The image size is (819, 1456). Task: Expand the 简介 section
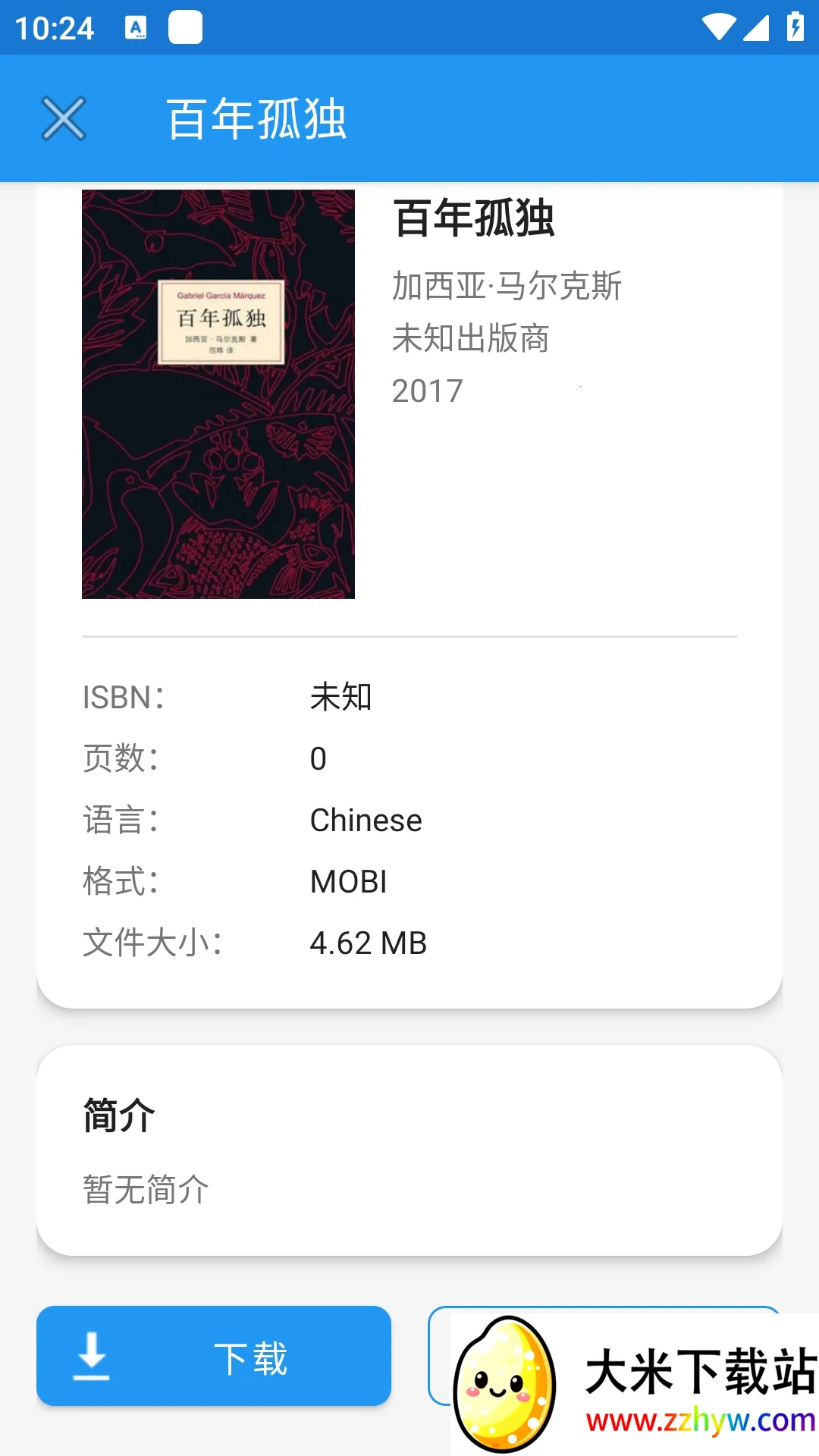point(118,1115)
